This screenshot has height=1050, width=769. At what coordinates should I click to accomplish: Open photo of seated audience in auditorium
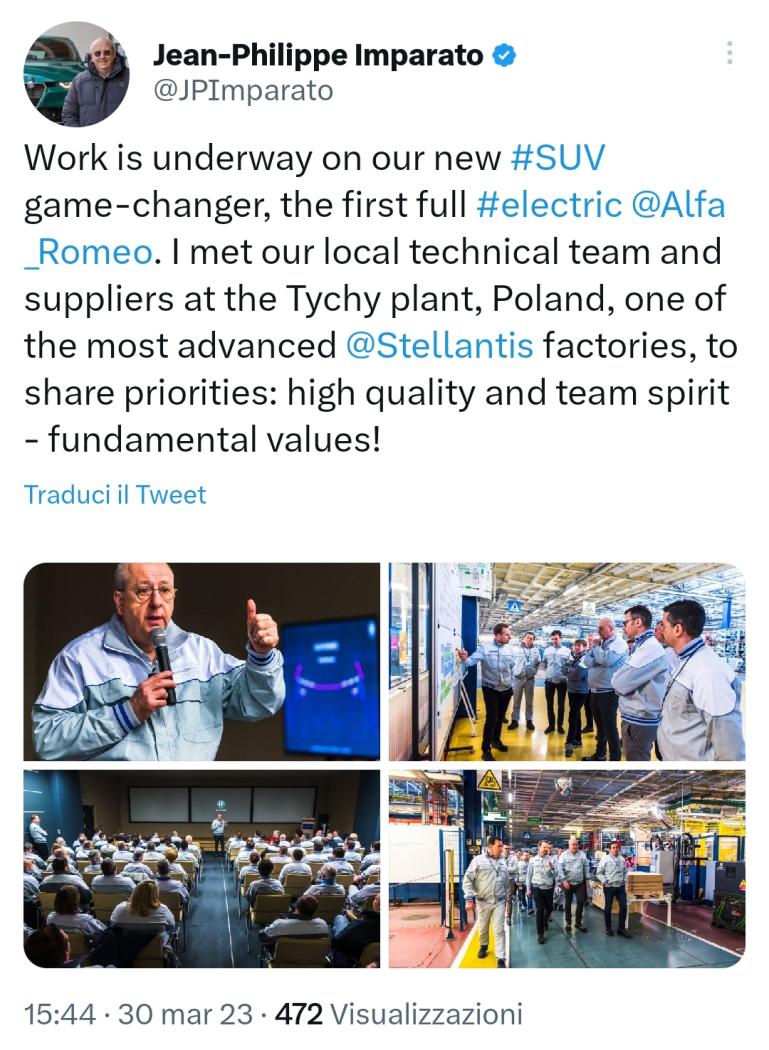tap(202, 868)
